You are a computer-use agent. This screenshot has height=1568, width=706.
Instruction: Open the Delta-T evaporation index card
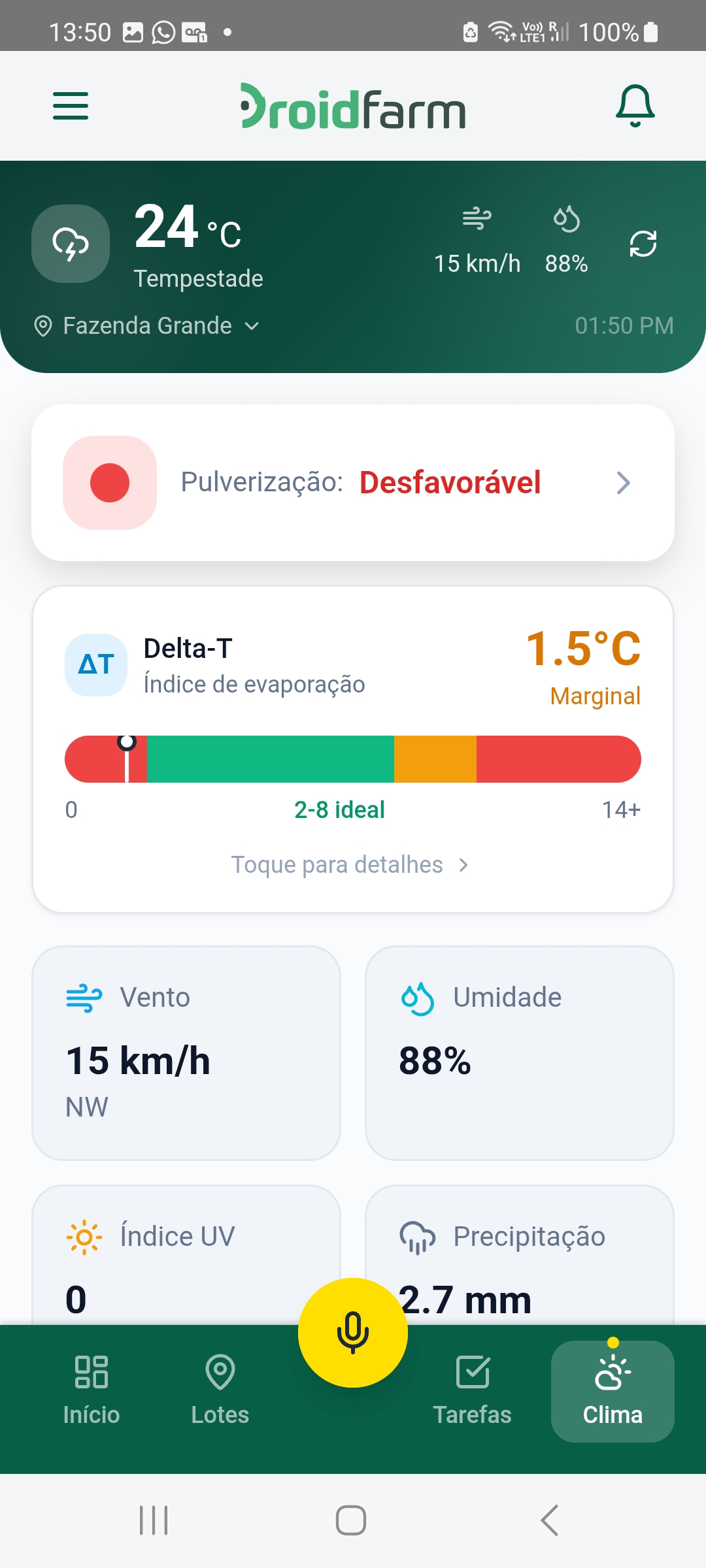coord(353,749)
